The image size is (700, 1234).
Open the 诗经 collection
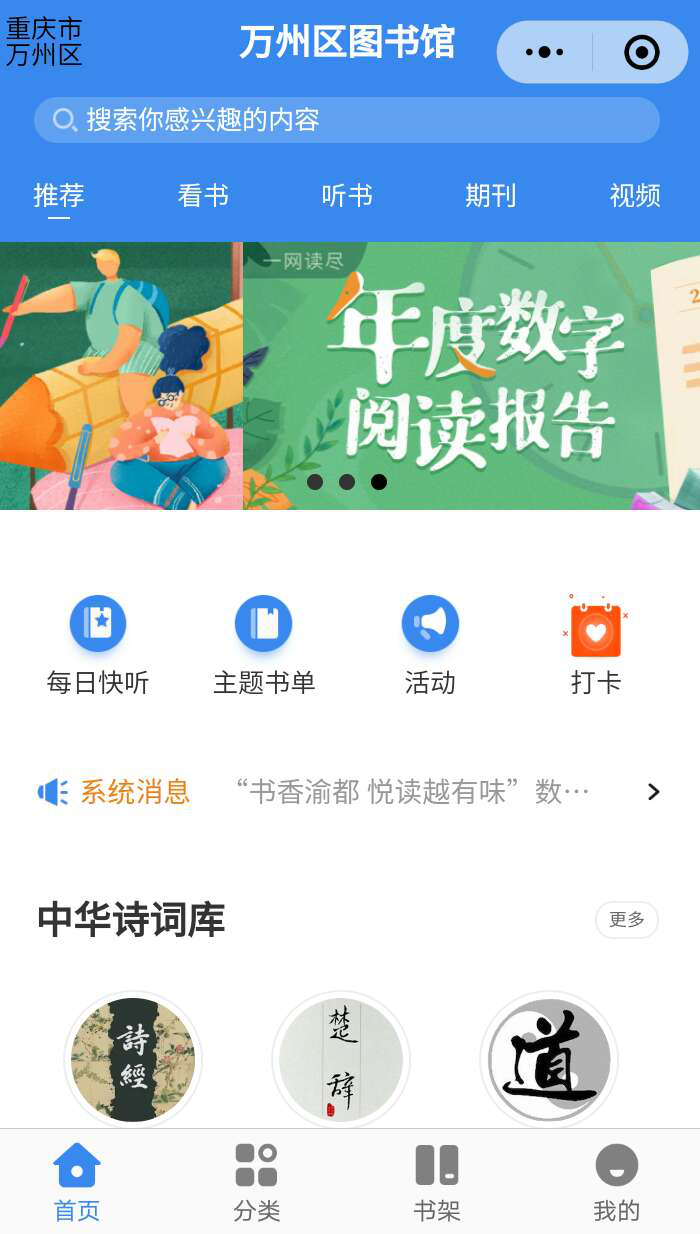tap(133, 1060)
